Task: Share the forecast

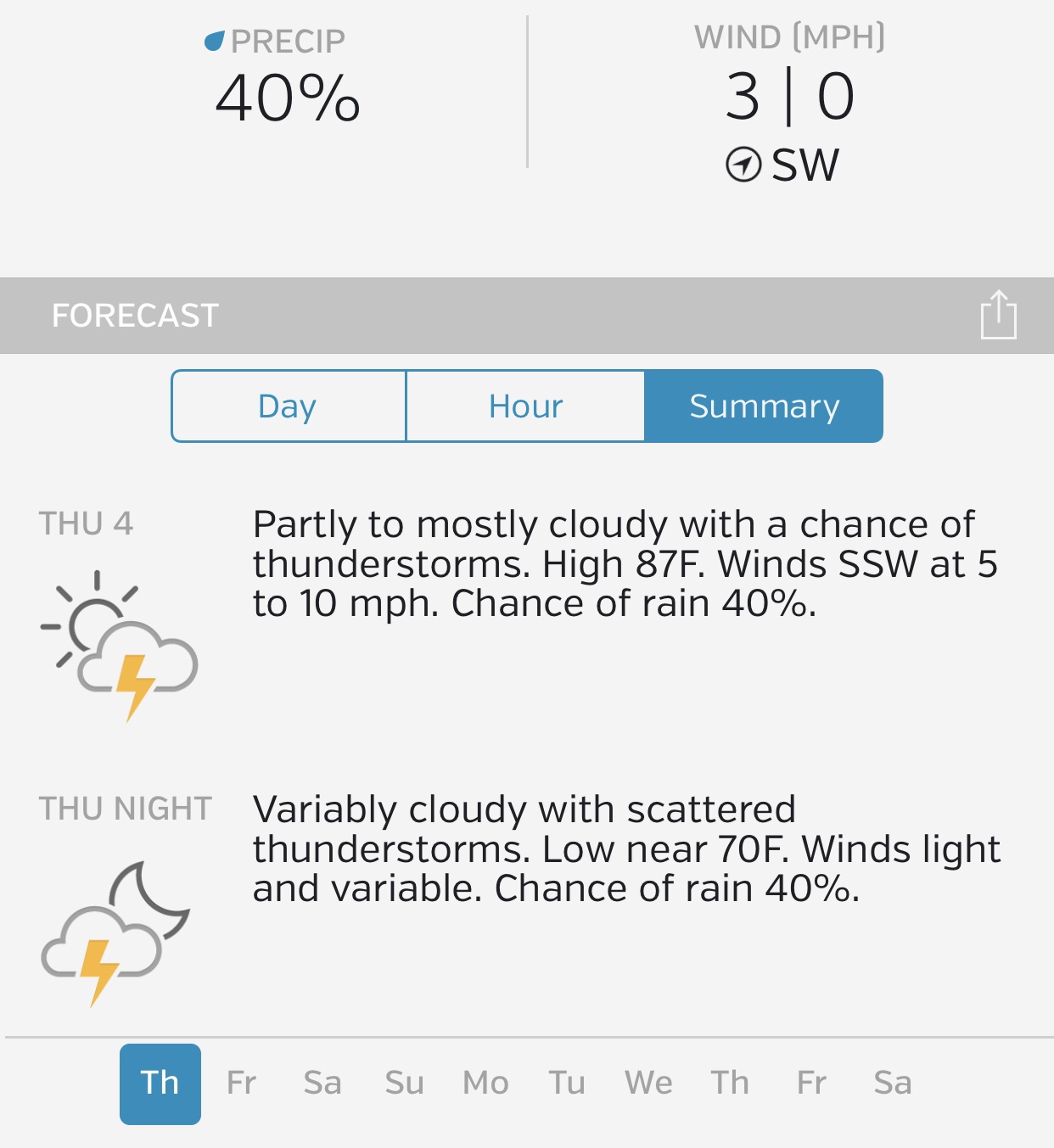Action: (x=998, y=315)
